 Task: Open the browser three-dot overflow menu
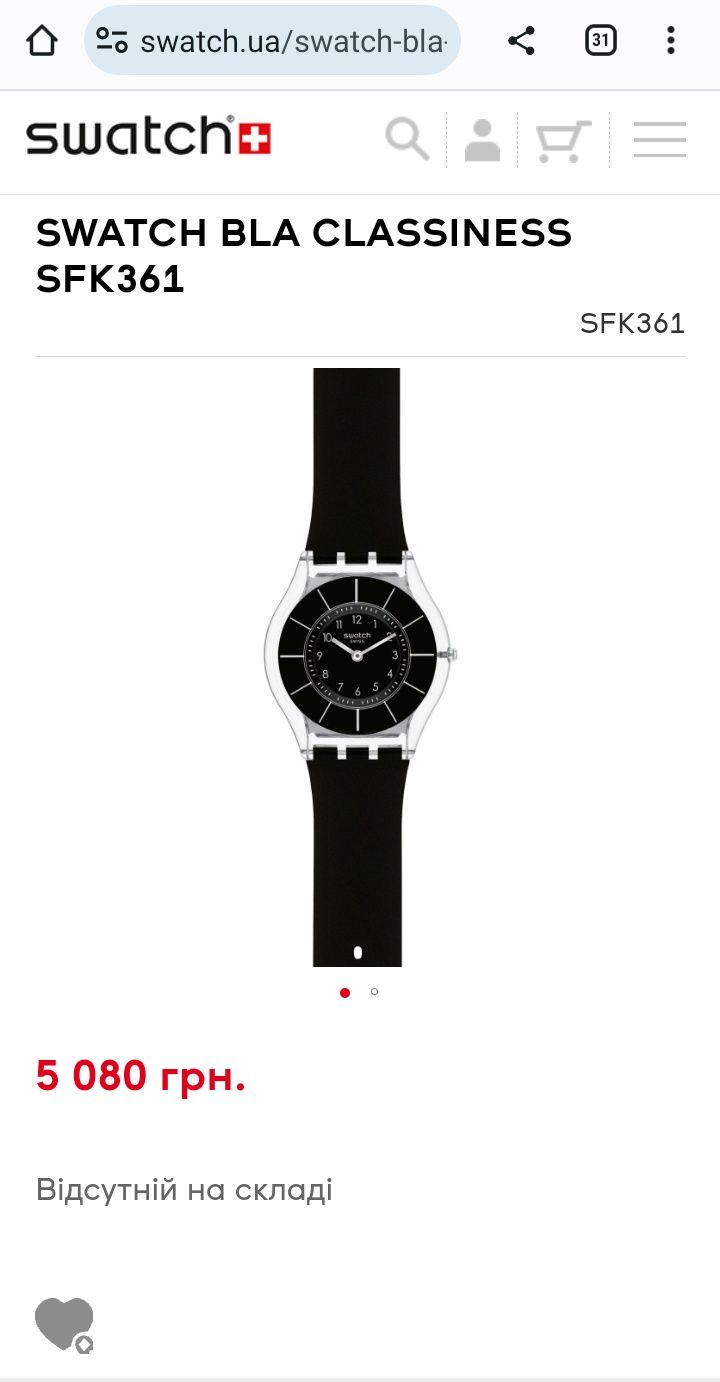pyautogui.click(x=671, y=41)
